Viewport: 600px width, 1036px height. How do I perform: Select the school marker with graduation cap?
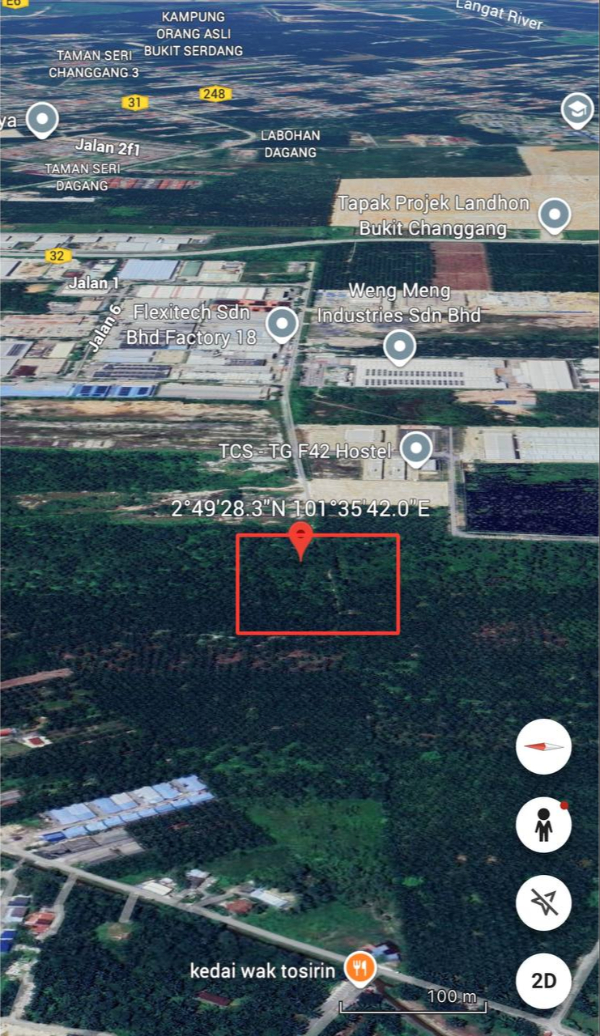tap(577, 109)
